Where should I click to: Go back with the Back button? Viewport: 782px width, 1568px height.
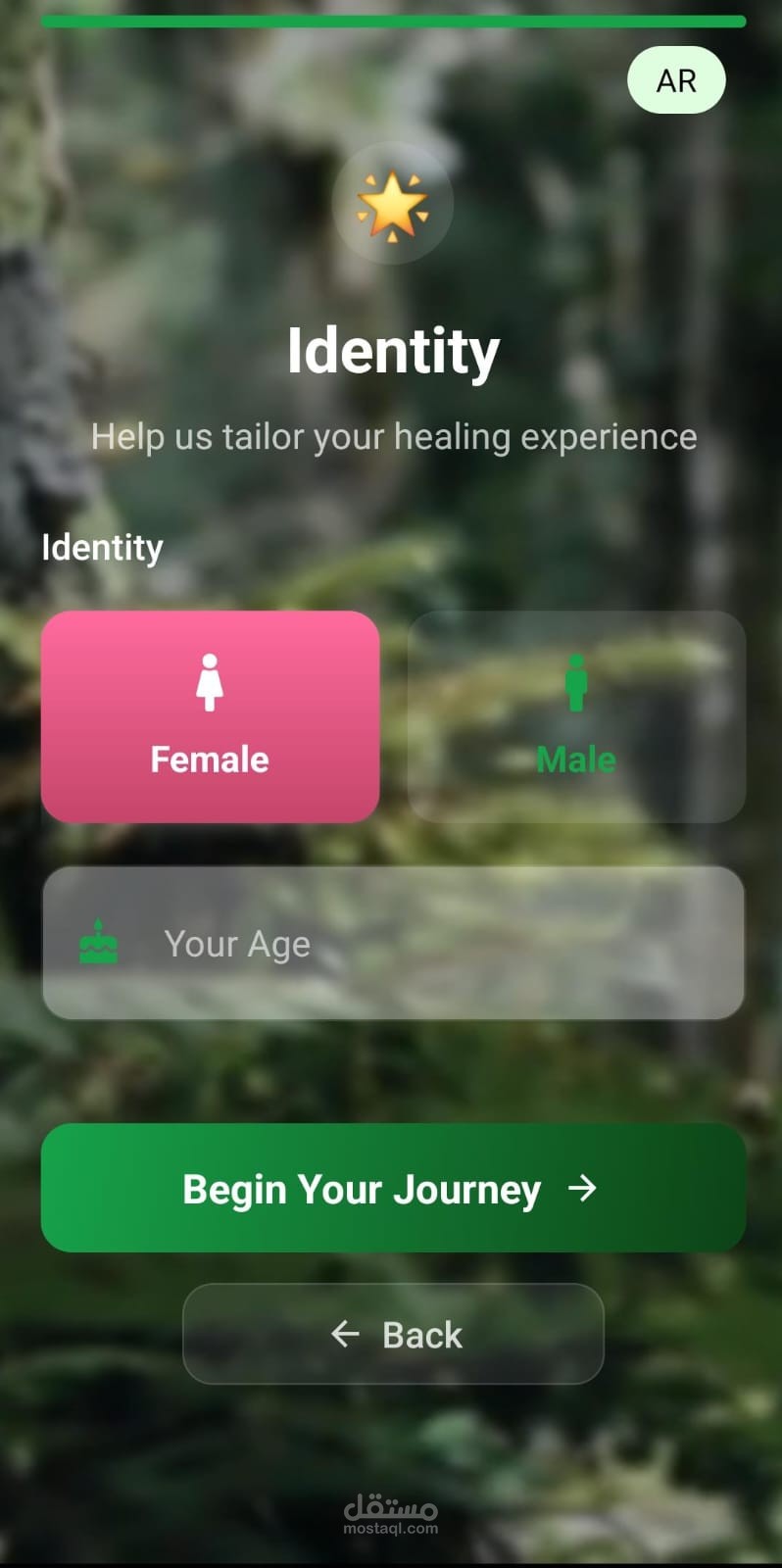tap(393, 1334)
